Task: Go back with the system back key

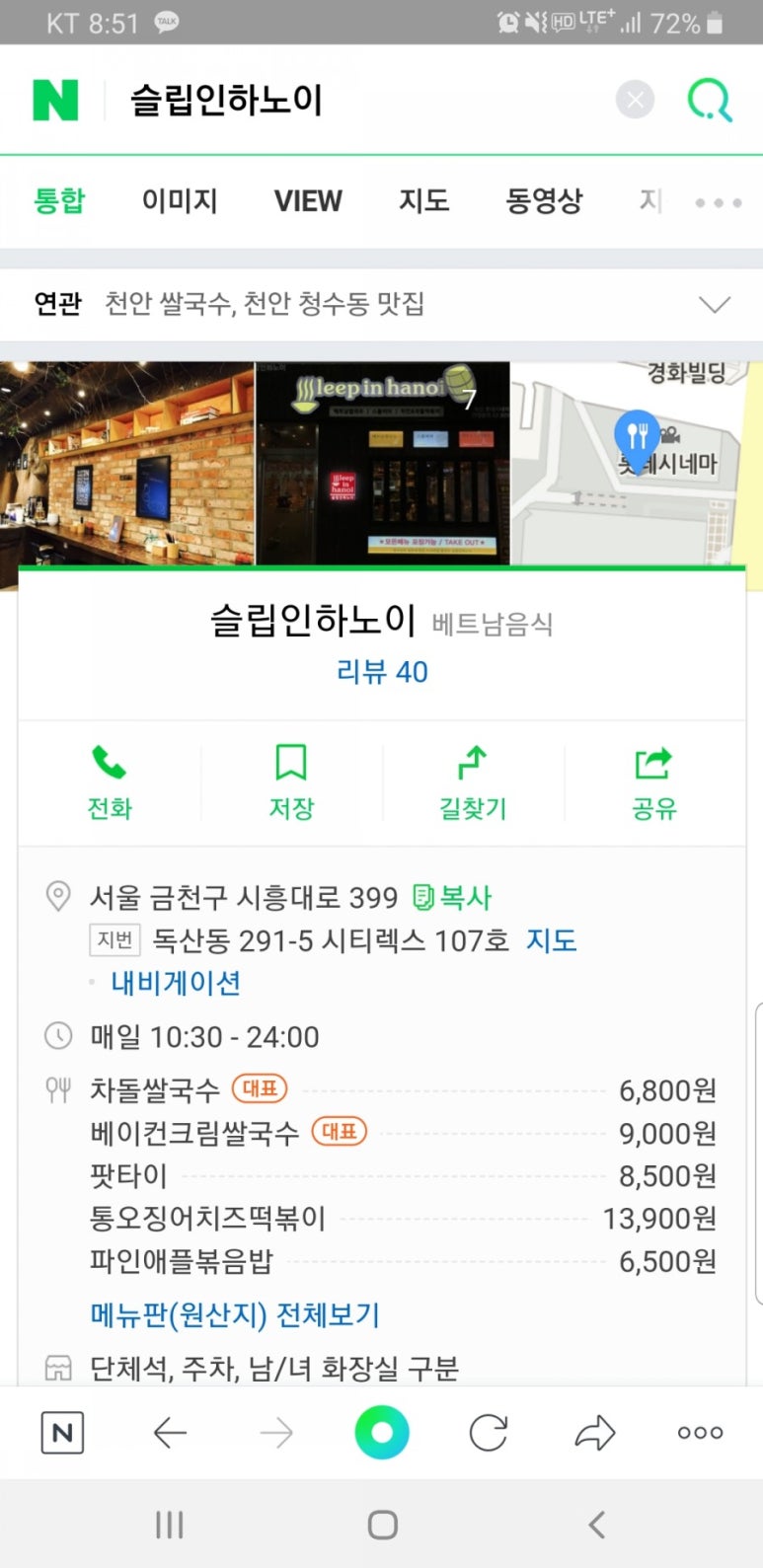Action: 596,1526
